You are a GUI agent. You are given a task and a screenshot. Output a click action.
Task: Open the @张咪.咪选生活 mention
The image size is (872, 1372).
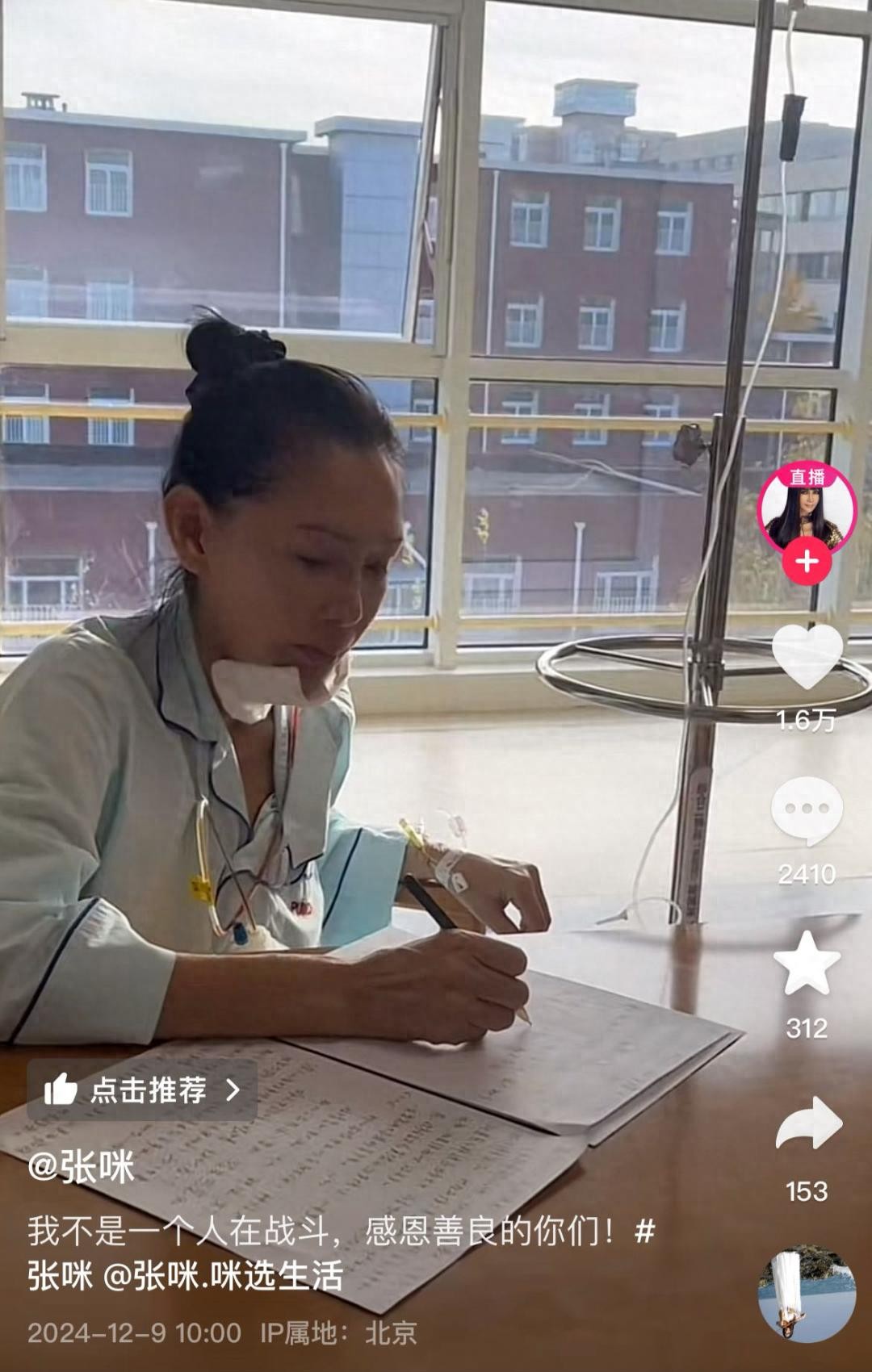(223, 1277)
